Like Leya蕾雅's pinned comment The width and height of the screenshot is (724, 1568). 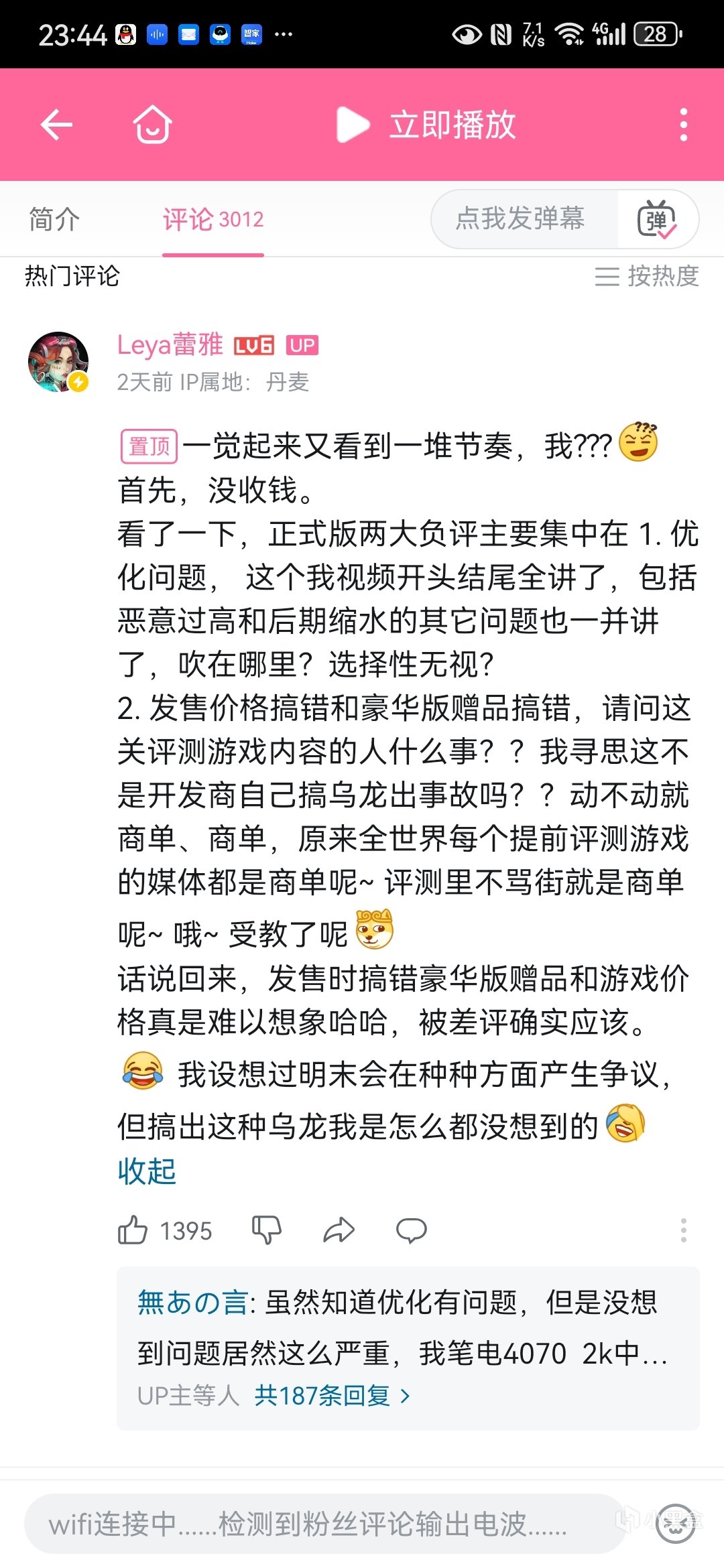coord(133,1230)
